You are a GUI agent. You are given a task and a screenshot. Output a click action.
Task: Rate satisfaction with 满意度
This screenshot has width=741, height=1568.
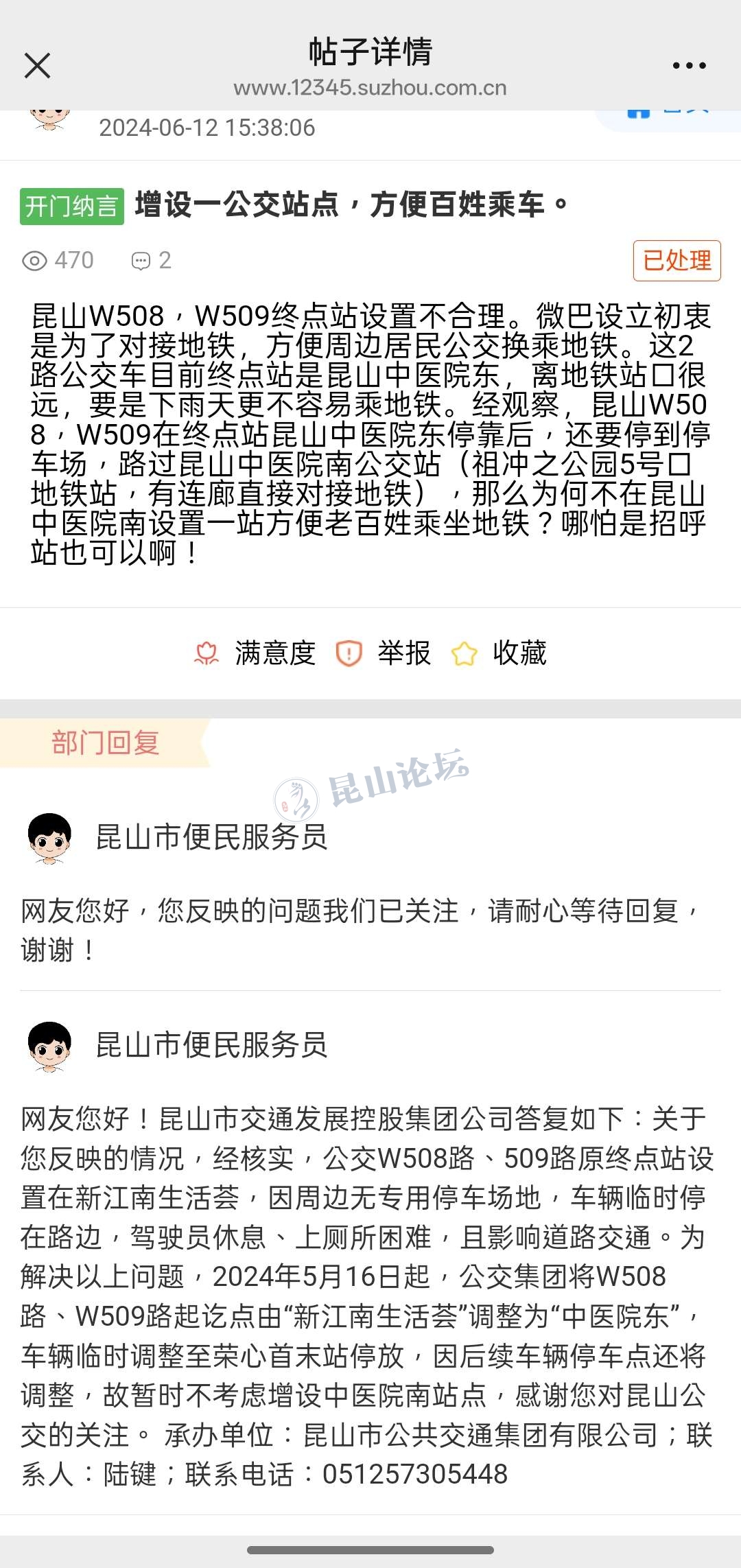(x=255, y=653)
